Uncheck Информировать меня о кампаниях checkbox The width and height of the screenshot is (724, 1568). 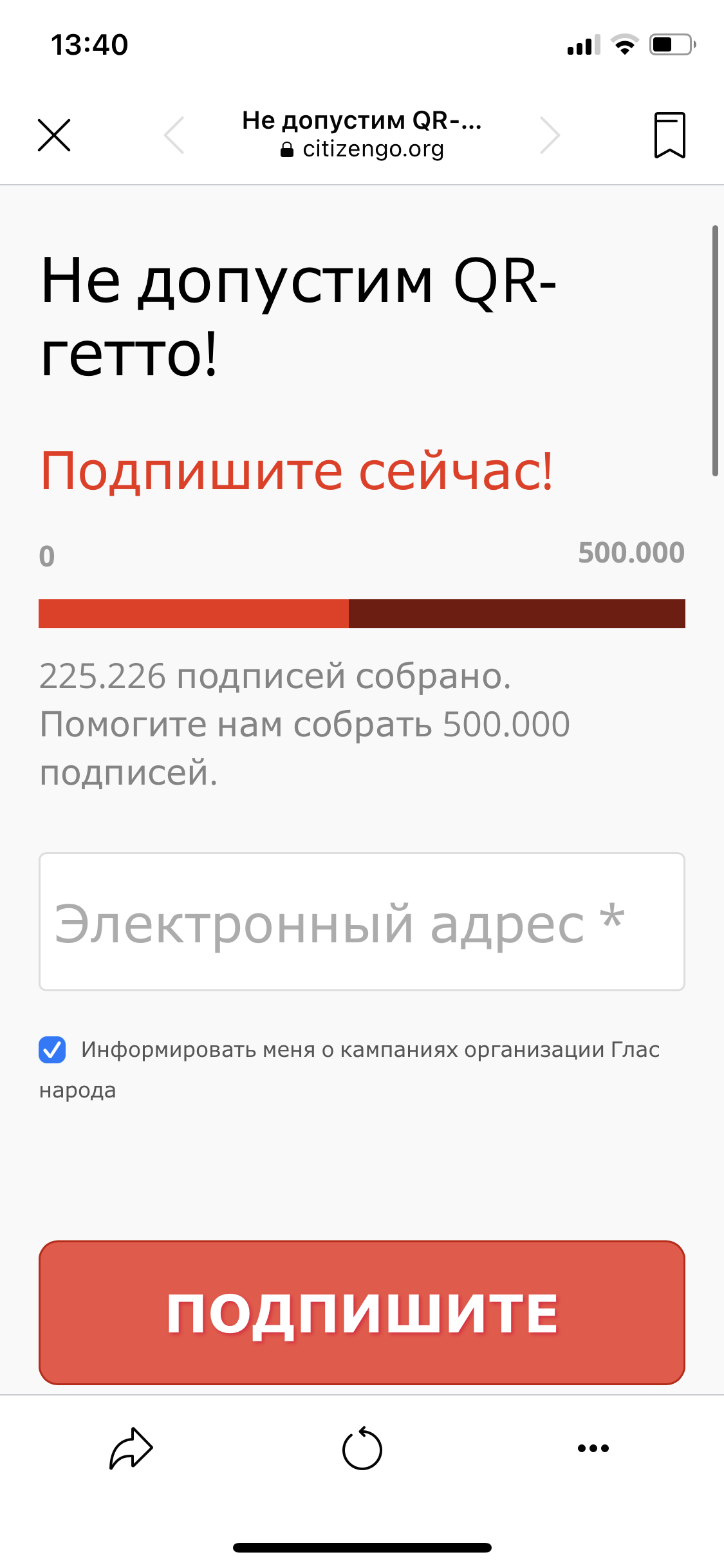coord(52,1050)
